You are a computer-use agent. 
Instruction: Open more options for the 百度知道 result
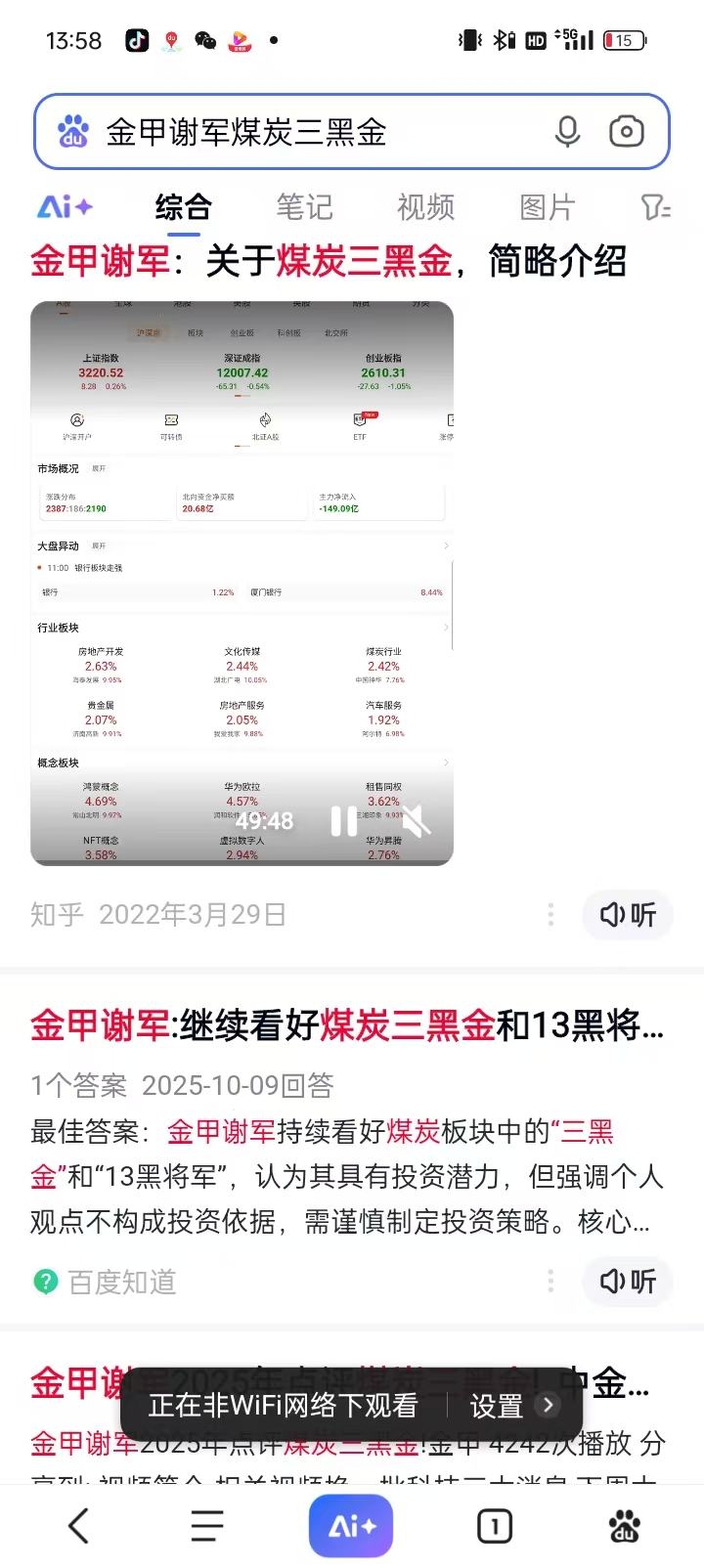pyautogui.click(x=550, y=1282)
